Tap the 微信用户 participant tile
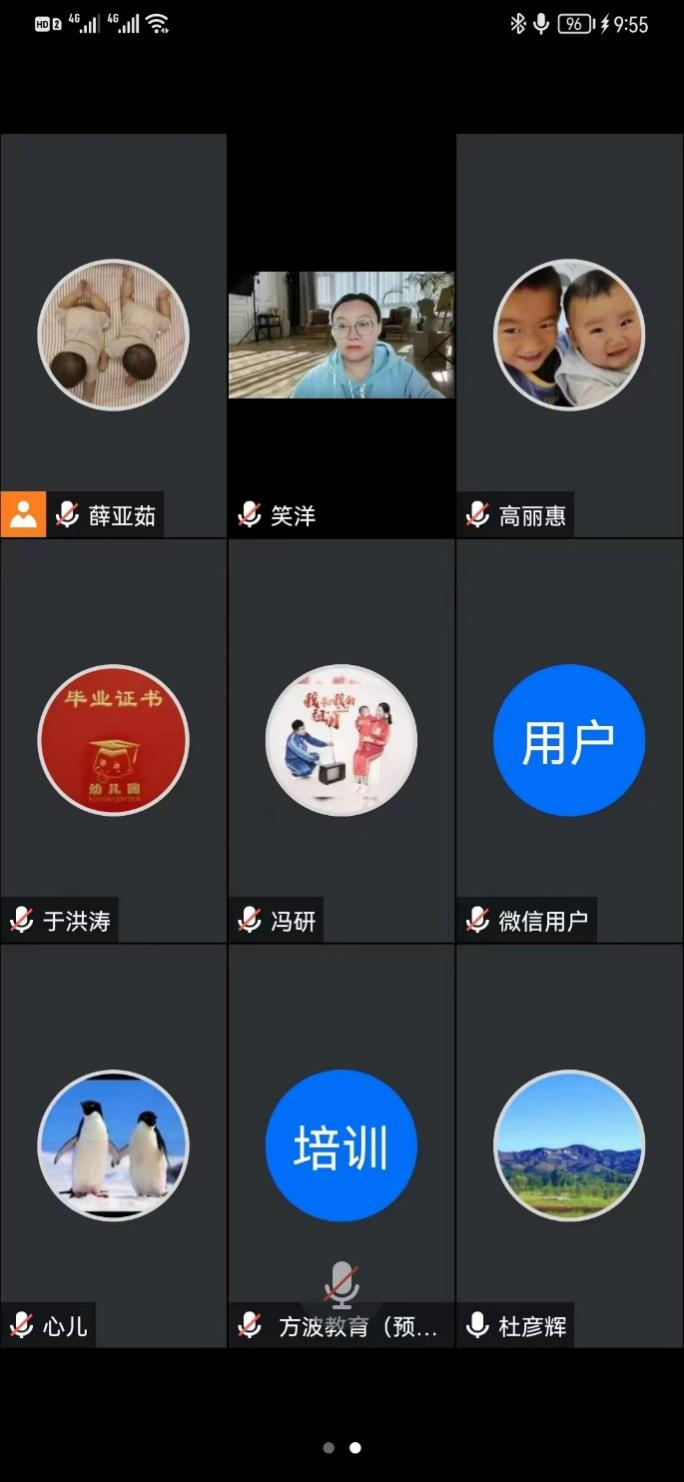Viewport: 684px width, 1482px height. pyautogui.click(x=569, y=740)
